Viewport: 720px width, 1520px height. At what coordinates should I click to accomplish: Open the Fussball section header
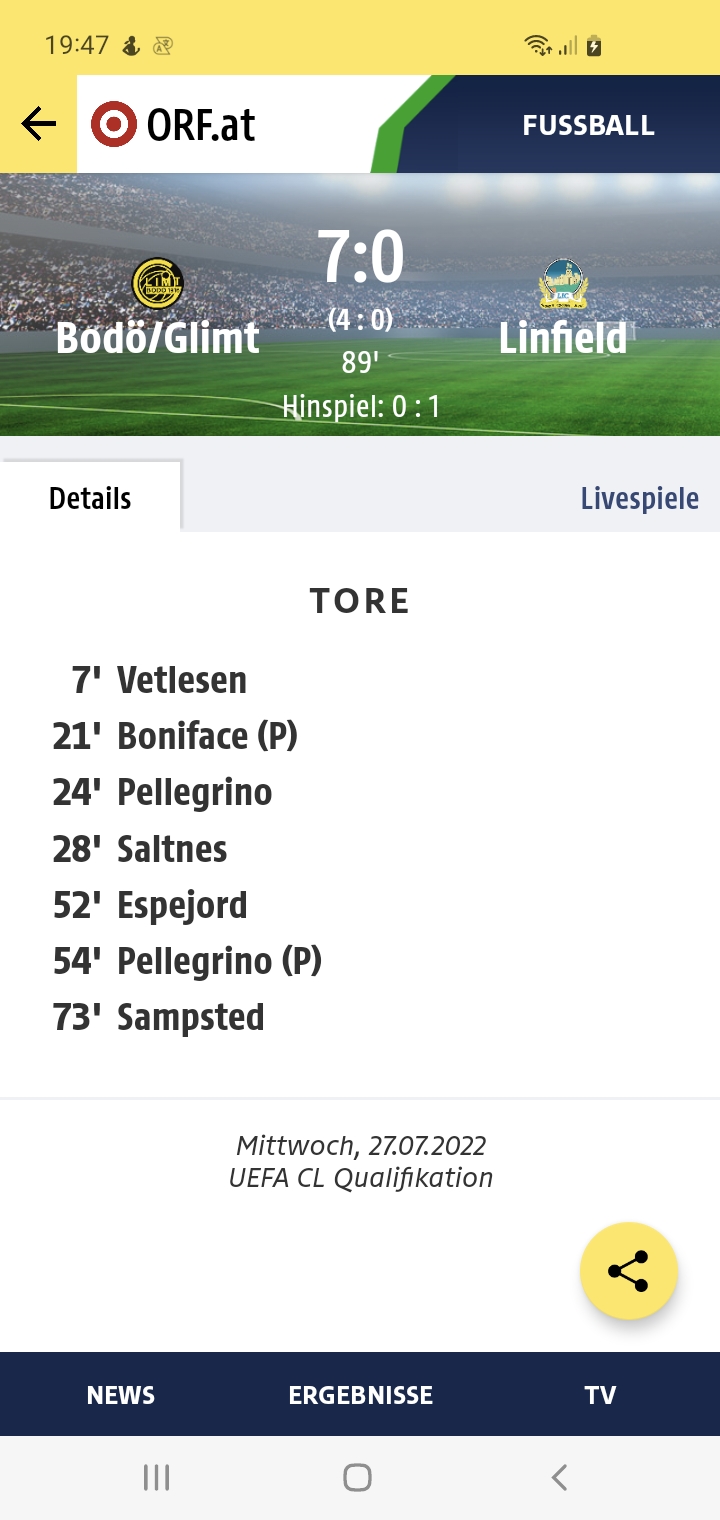(x=588, y=126)
